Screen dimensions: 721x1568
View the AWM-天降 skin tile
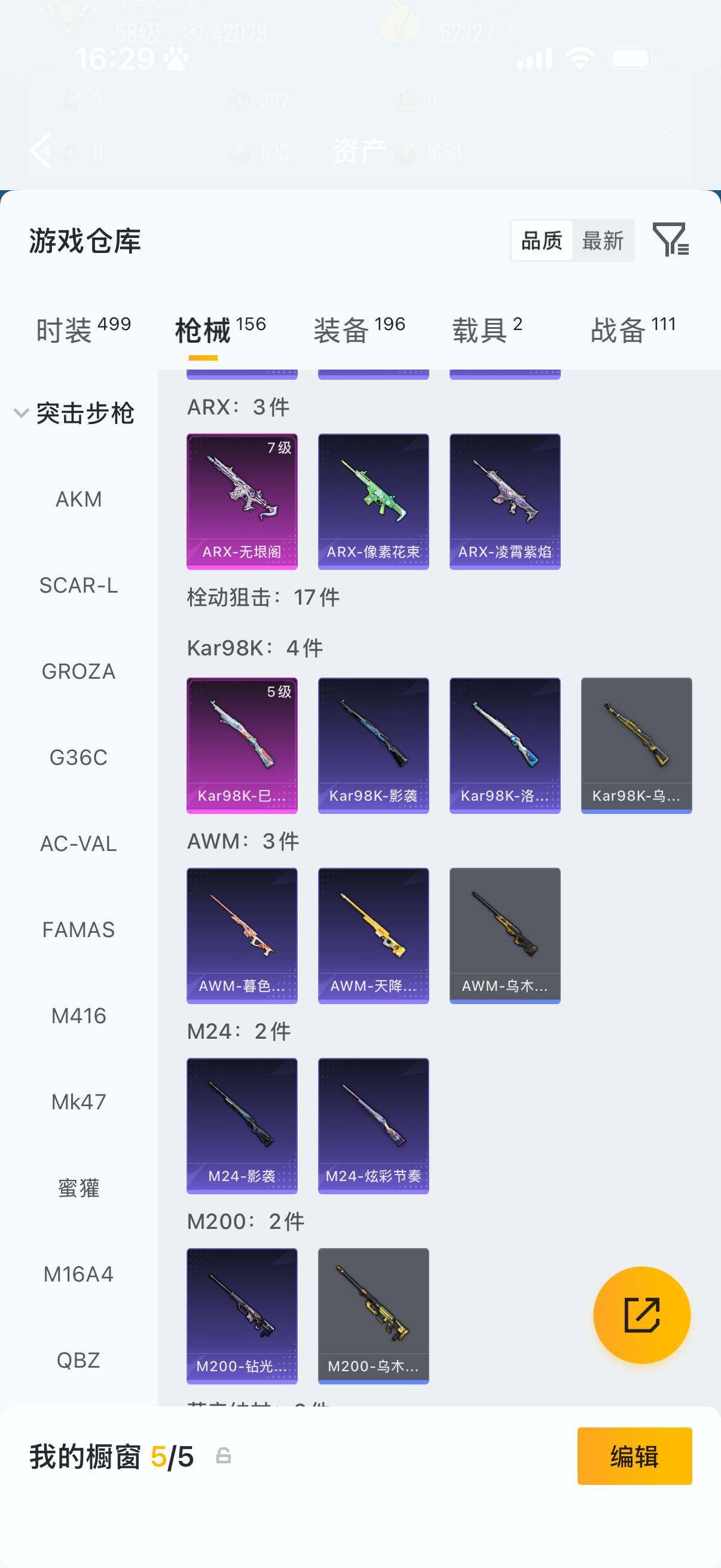point(373,935)
